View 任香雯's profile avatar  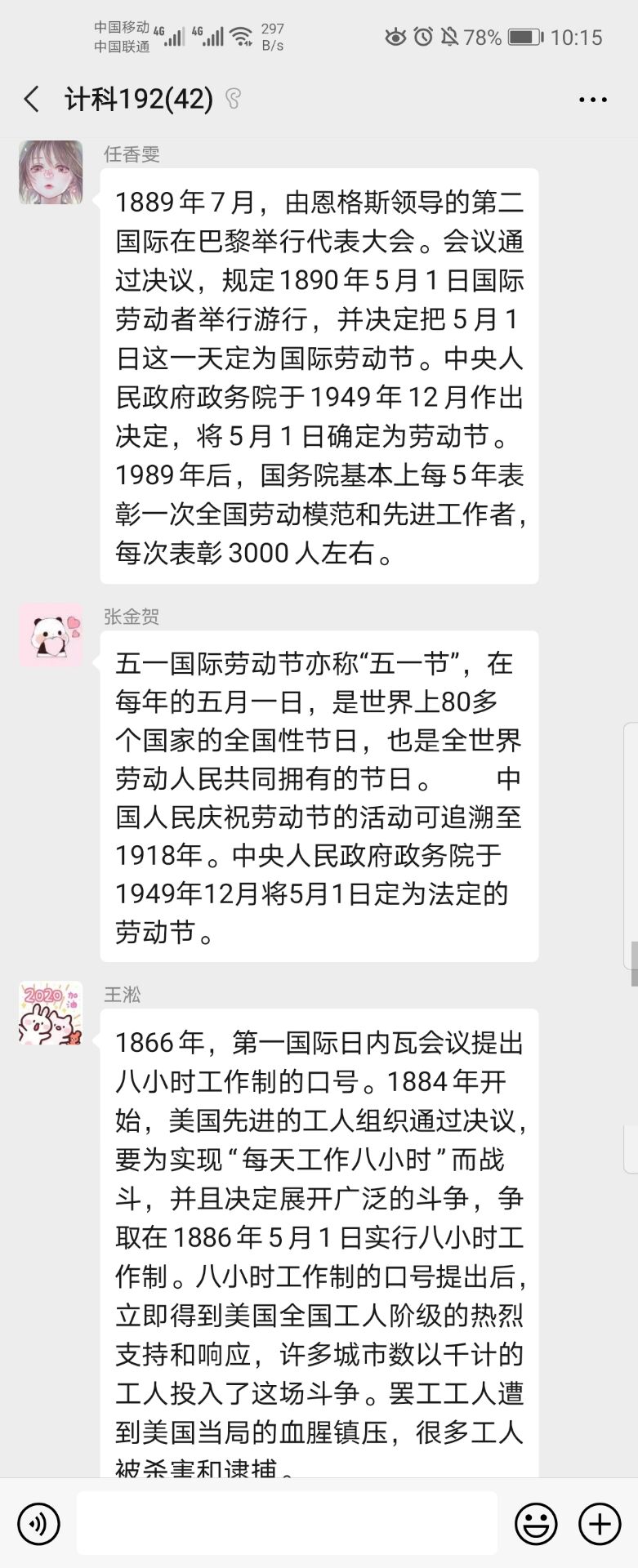click(x=51, y=172)
